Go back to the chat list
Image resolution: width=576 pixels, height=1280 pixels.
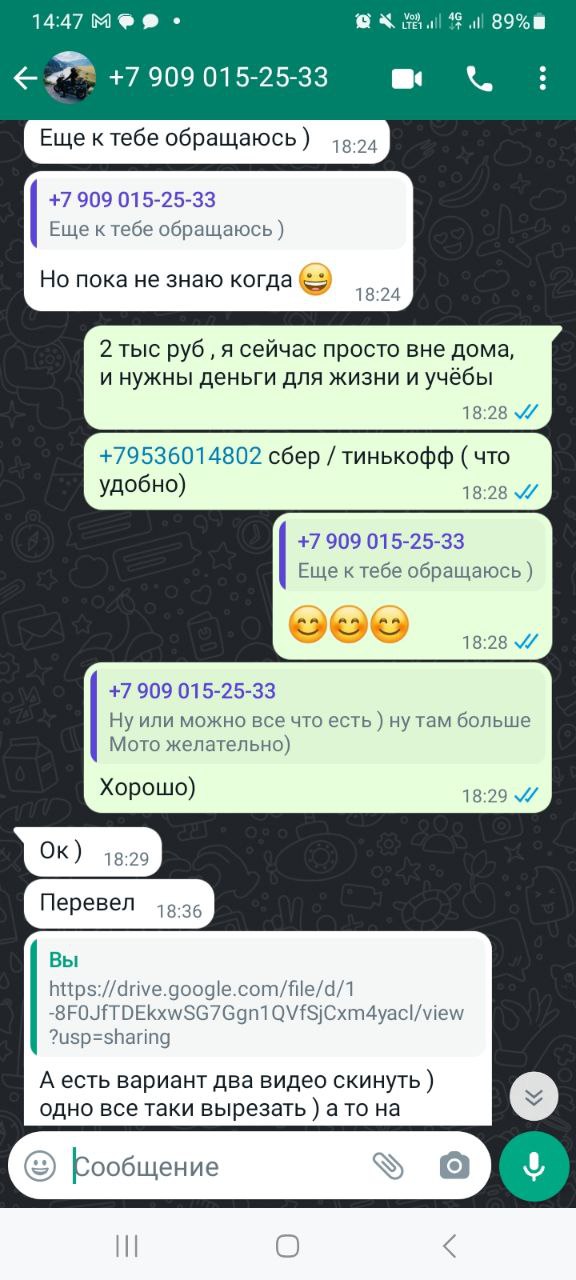25,79
